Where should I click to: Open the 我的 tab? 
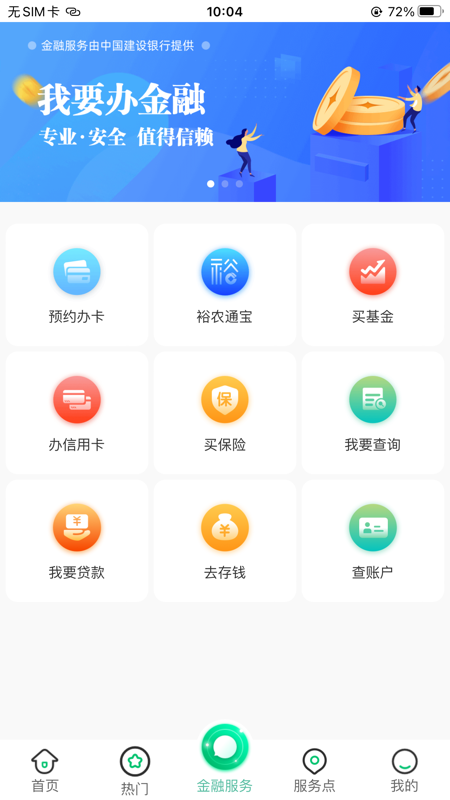(404, 771)
